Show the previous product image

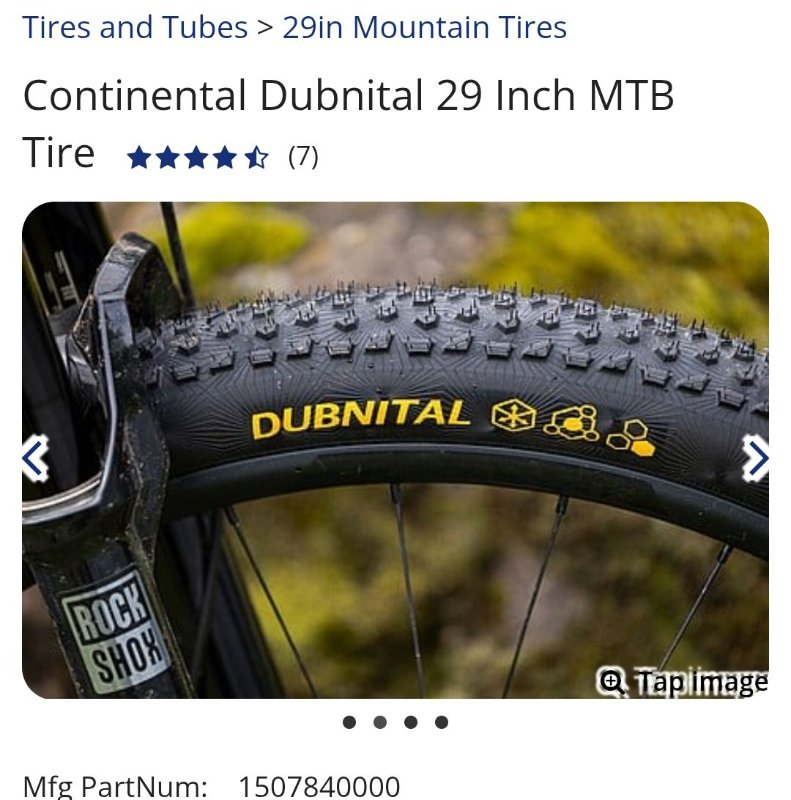[x=35, y=458]
